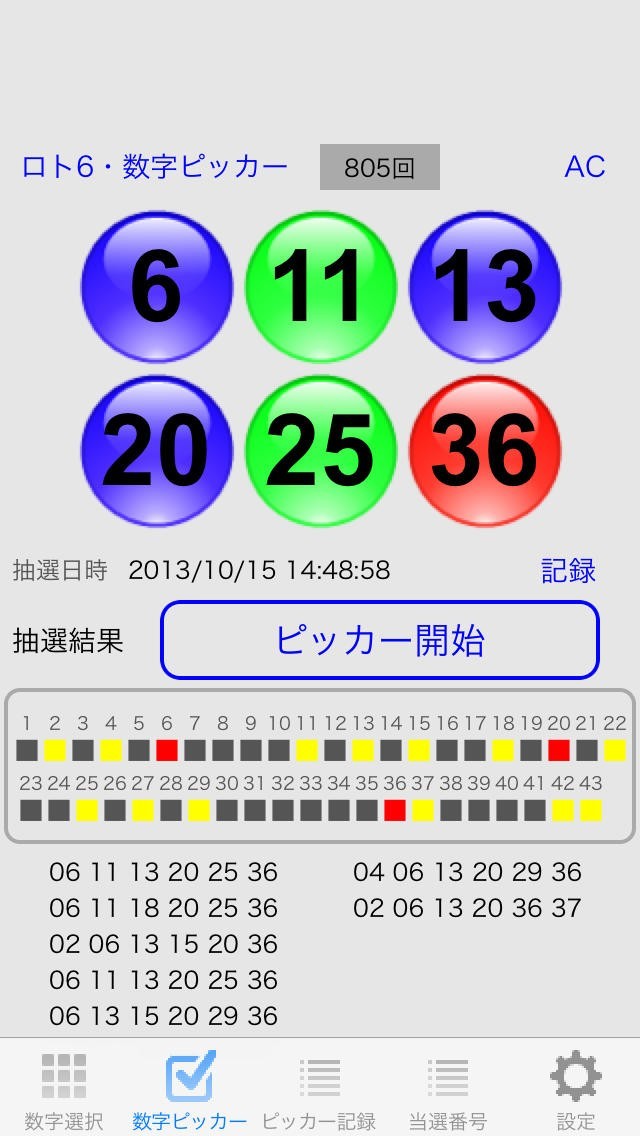
Task: Save the result with 記録
Action: [x=568, y=571]
